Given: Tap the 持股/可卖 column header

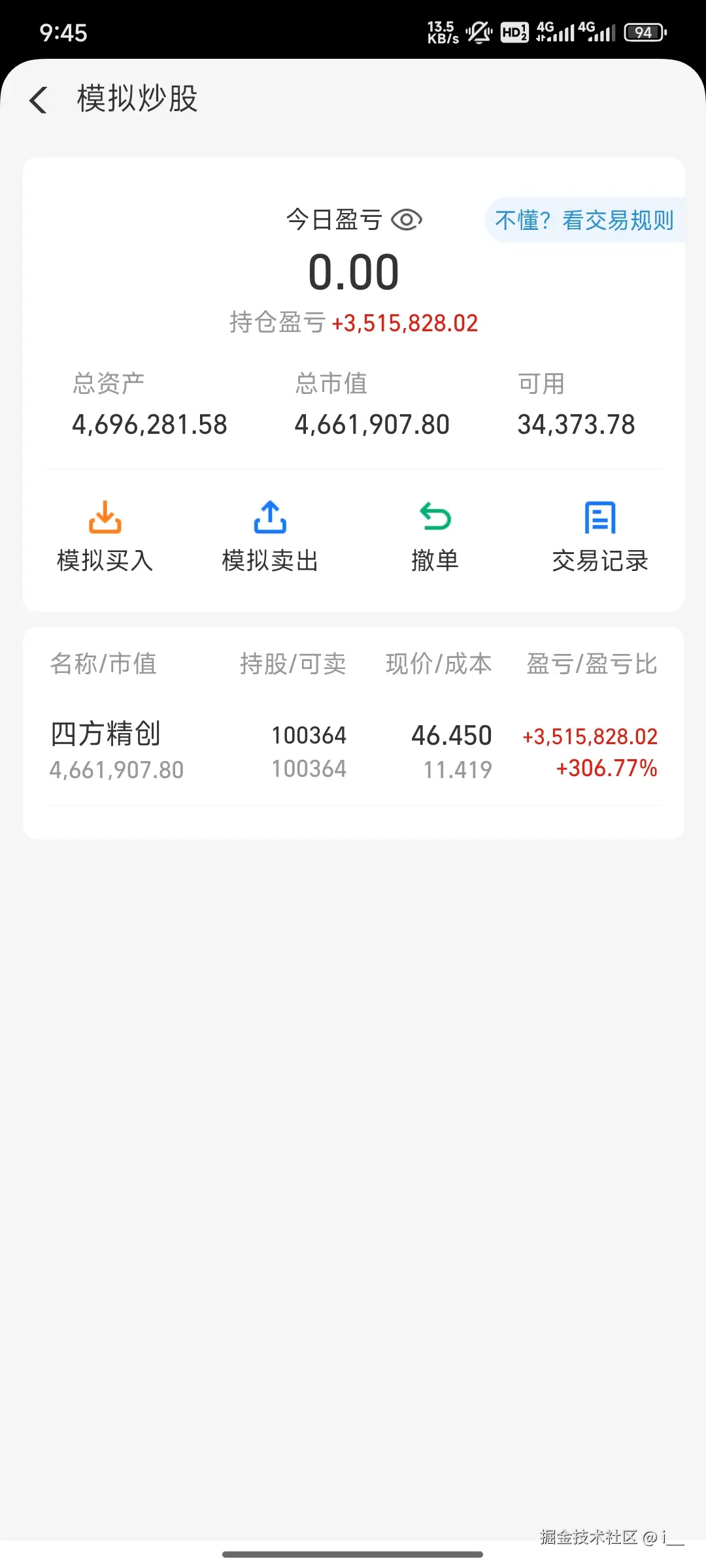Looking at the screenshot, I should (293, 664).
